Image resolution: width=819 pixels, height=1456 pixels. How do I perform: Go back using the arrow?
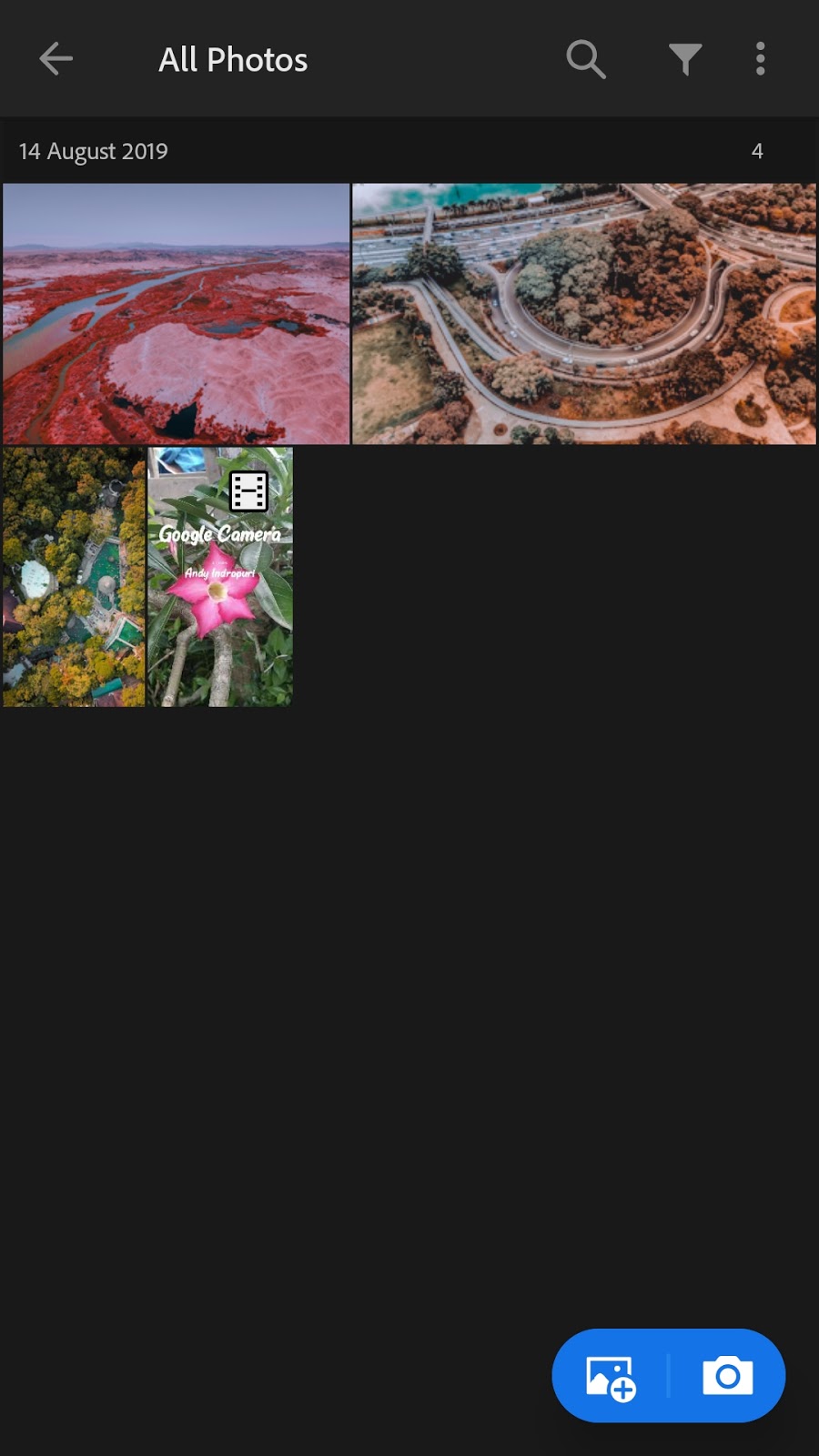pyautogui.click(x=56, y=59)
